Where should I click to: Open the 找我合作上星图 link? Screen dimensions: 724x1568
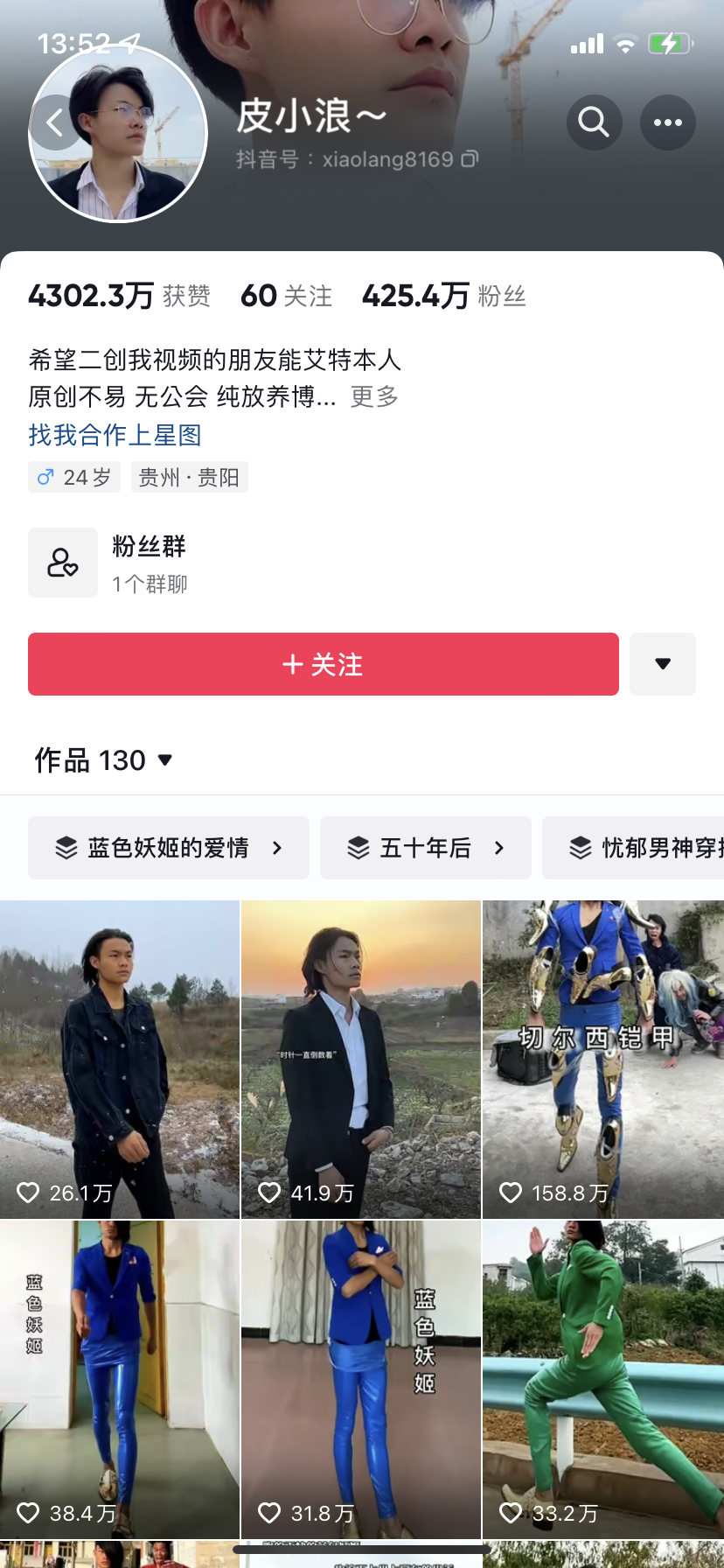click(115, 435)
